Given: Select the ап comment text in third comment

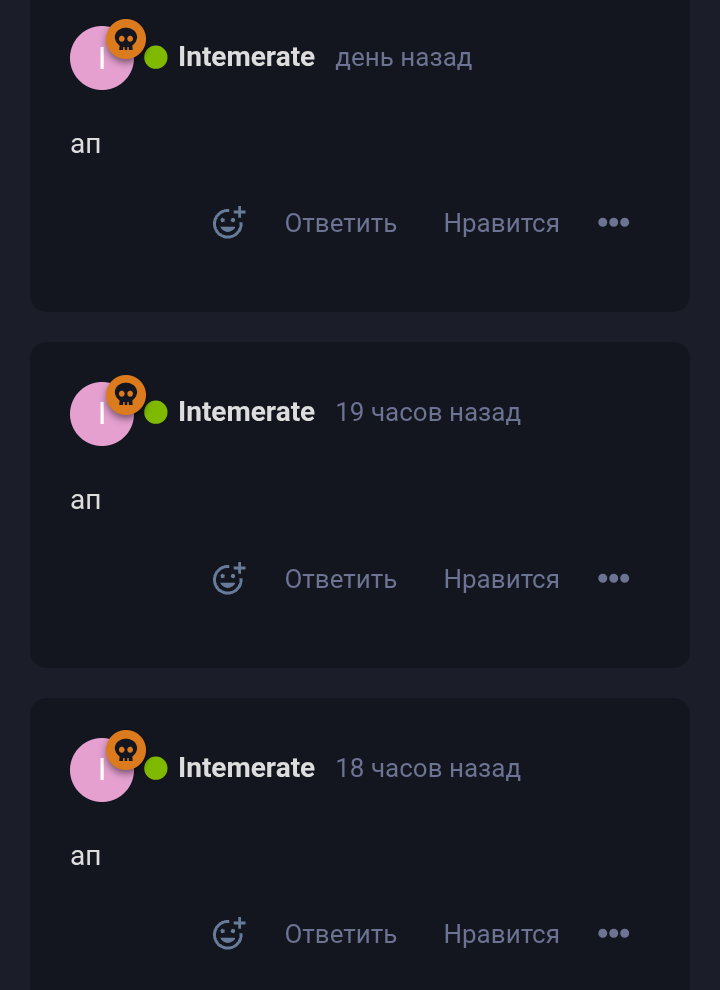Looking at the screenshot, I should click(x=86, y=856).
